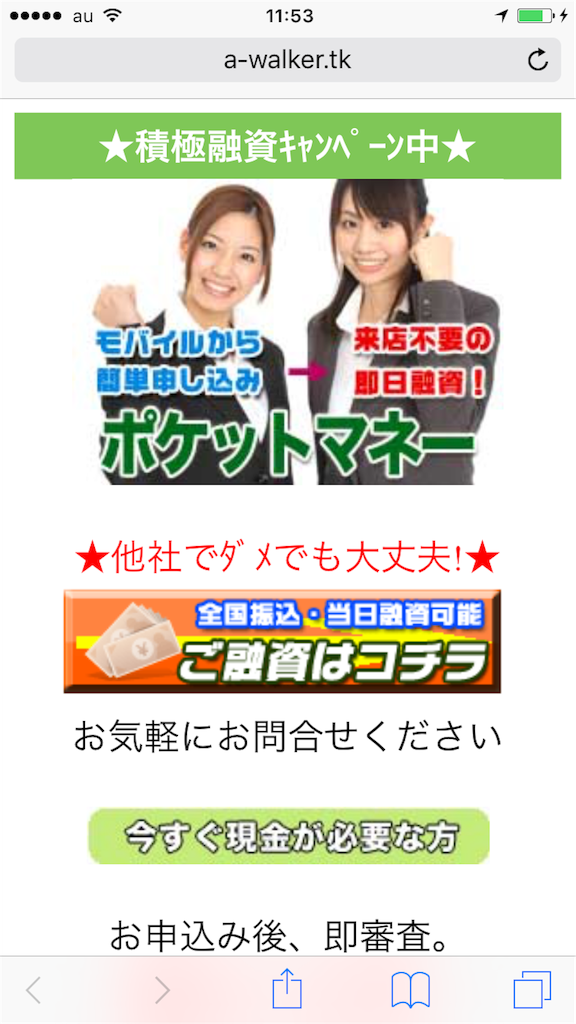Screen dimensions: 576x1024
Task: Open the ポケットマネー promo image
Action: (288, 332)
